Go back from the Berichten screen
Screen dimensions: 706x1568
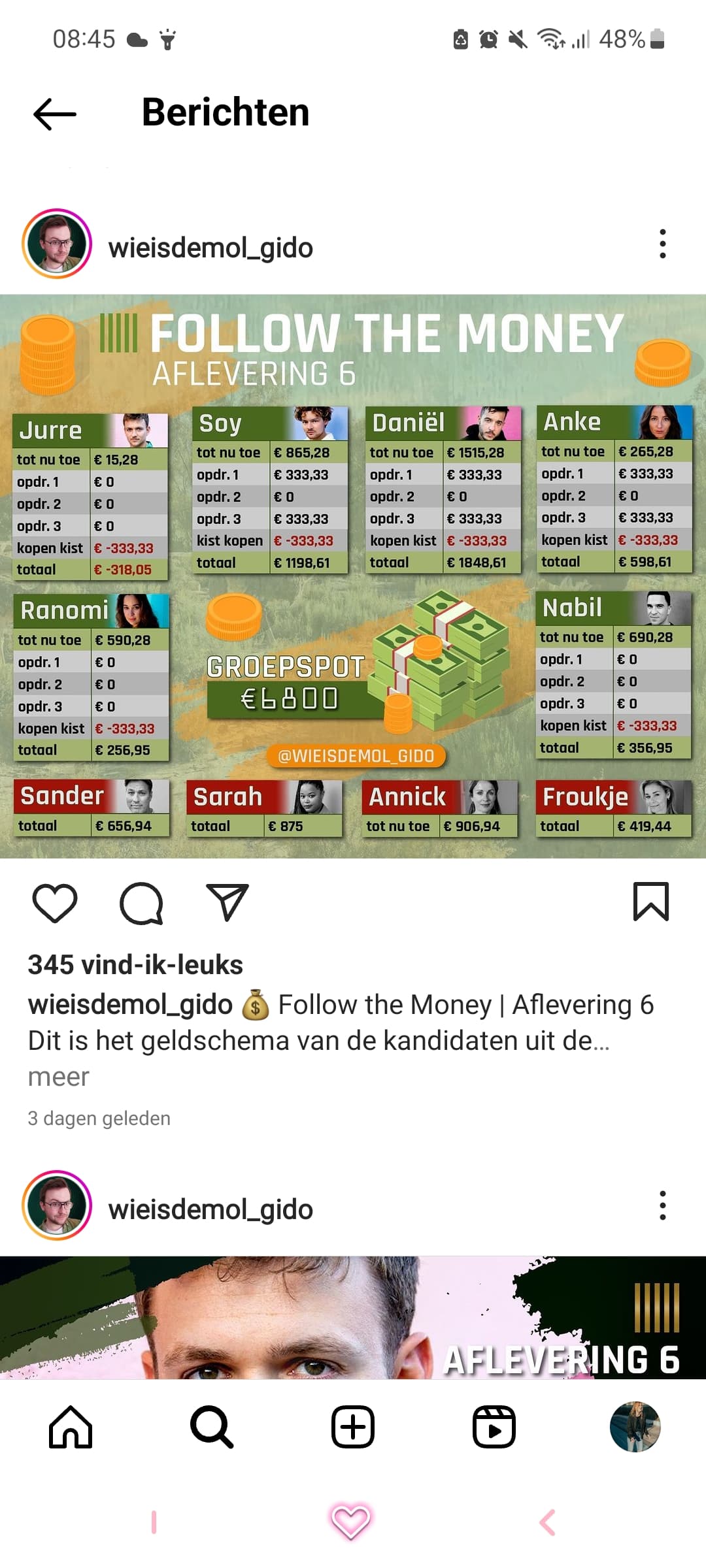(55, 114)
